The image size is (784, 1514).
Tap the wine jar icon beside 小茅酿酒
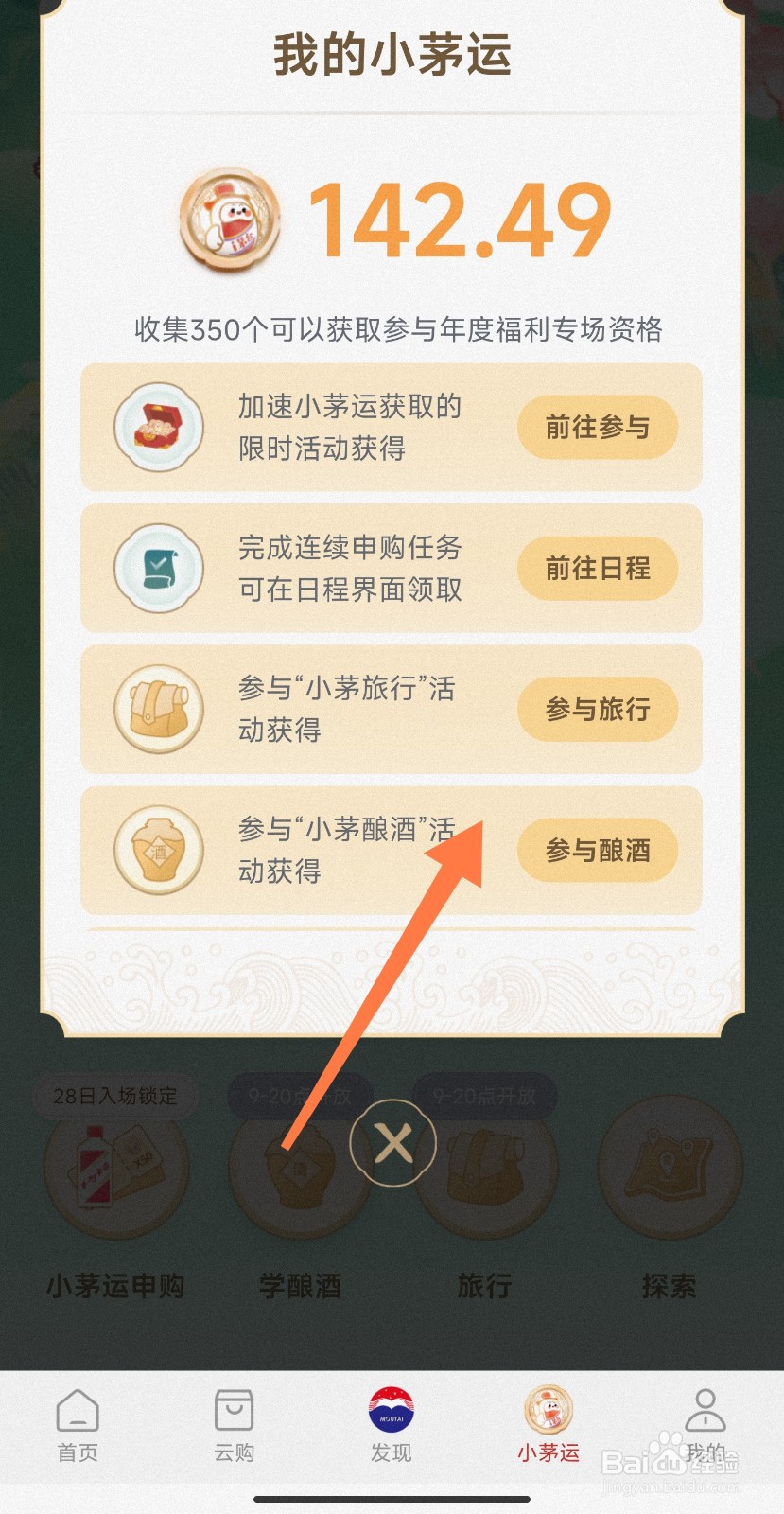(159, 850)
